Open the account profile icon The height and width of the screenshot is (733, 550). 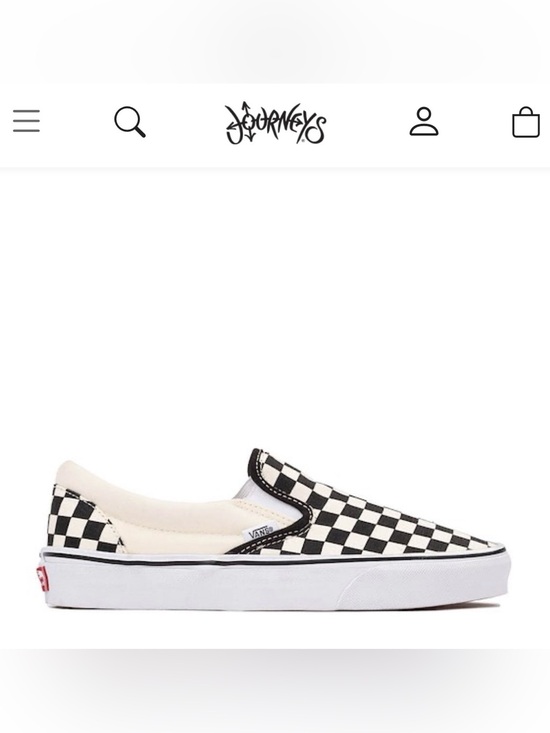424,122
